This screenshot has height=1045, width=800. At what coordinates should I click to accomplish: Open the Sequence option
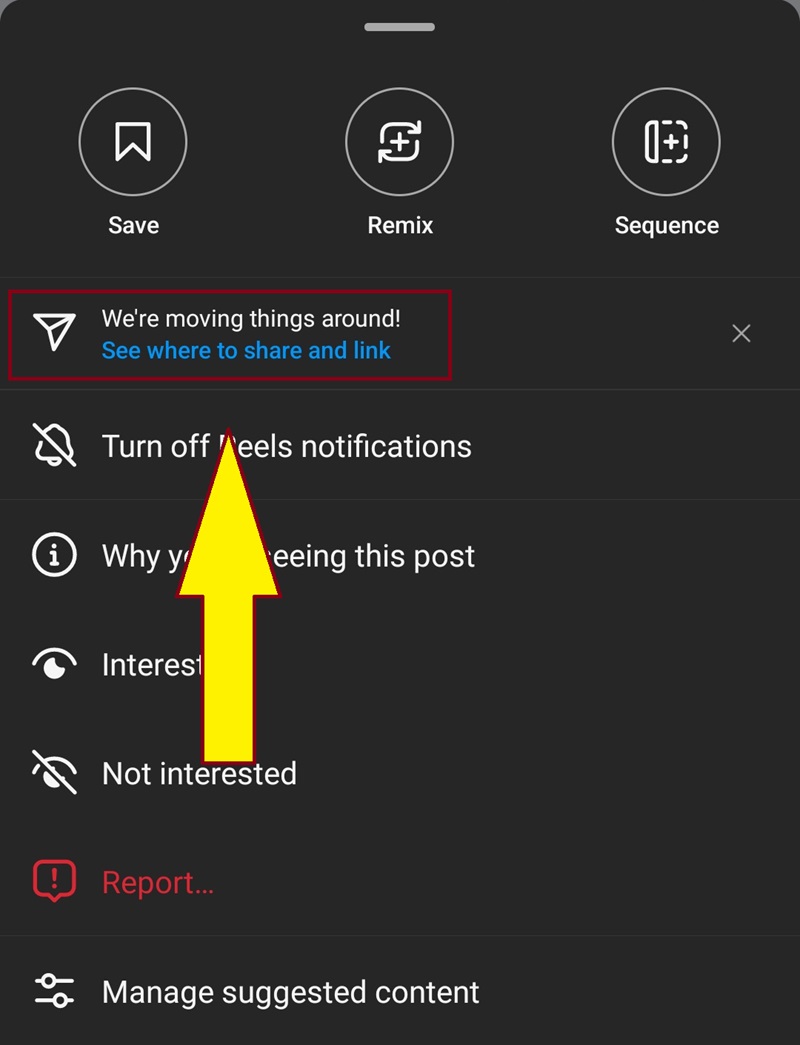click(666, 142)
